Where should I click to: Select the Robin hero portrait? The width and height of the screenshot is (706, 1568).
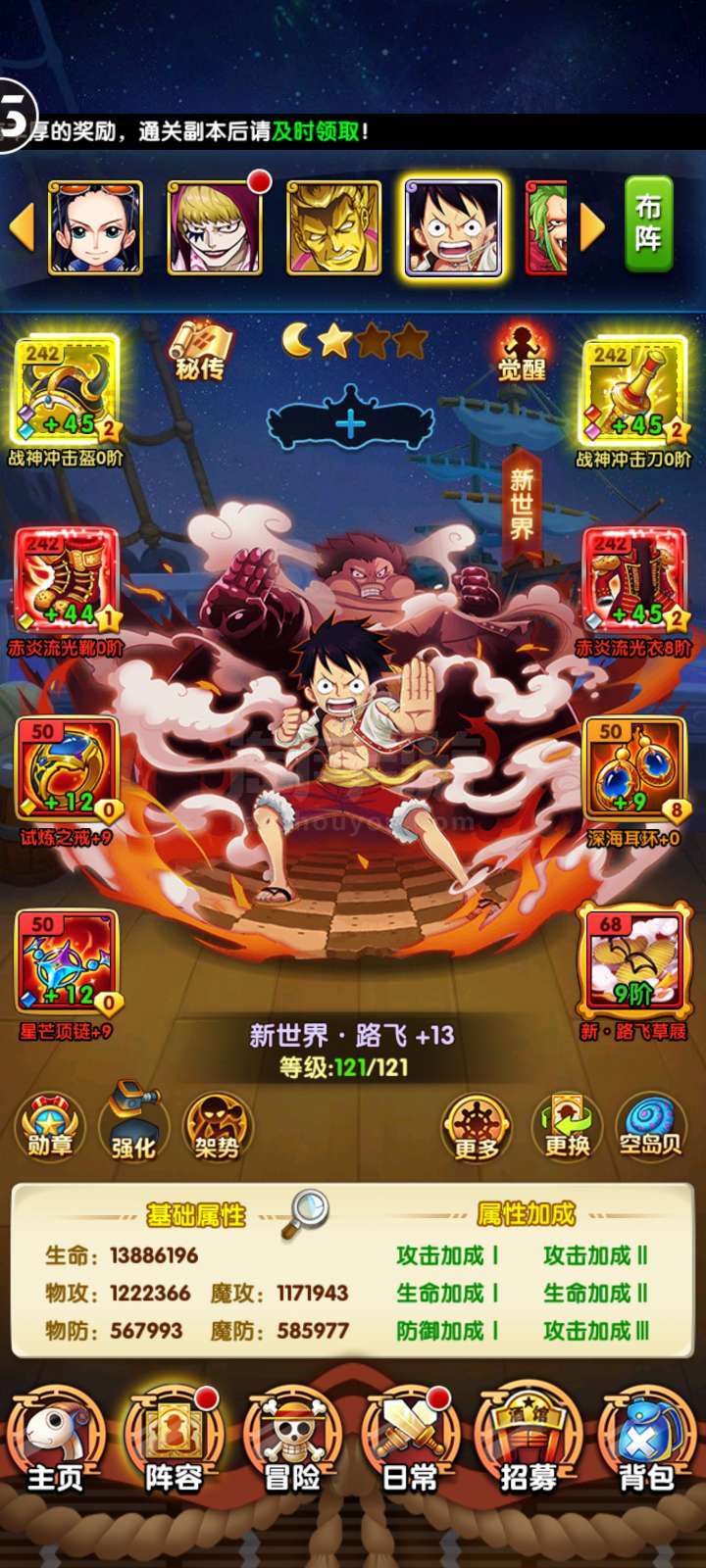96,227
